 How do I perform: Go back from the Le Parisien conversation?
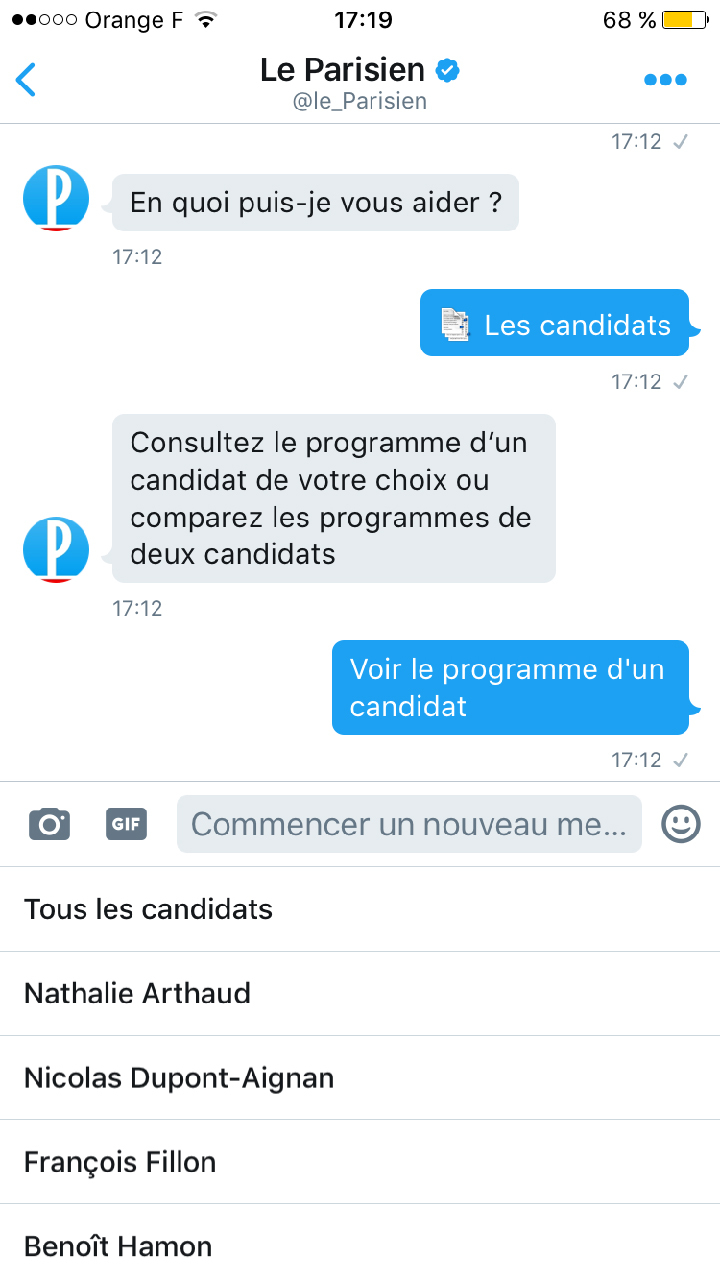click(27, 79)
